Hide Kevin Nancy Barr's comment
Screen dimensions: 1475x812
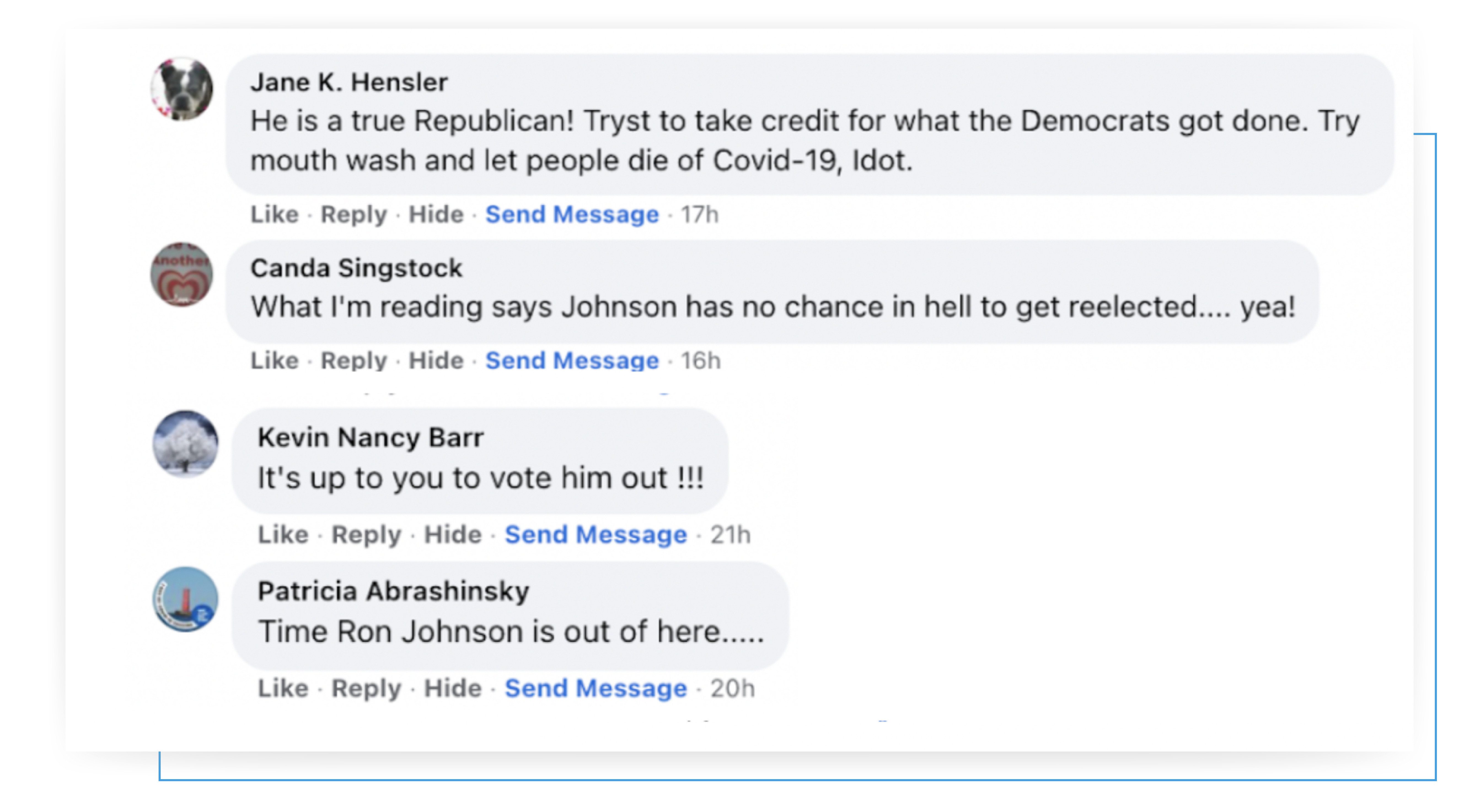[452, 534]
